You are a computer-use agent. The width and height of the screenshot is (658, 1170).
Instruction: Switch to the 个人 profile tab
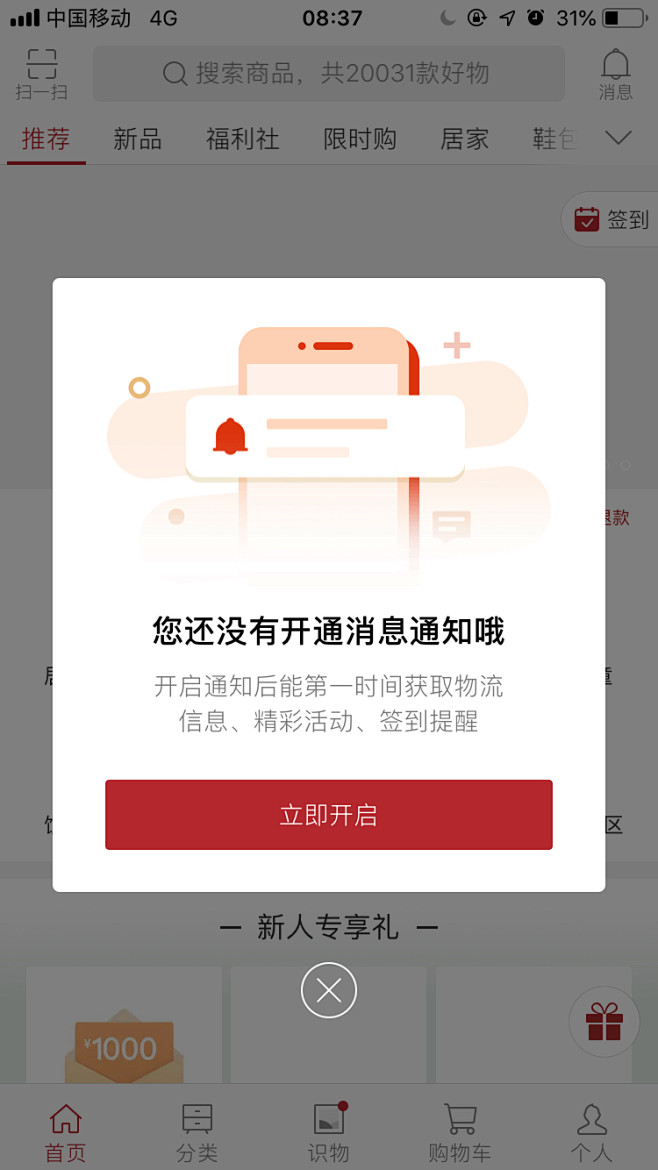coord(591,1132)
